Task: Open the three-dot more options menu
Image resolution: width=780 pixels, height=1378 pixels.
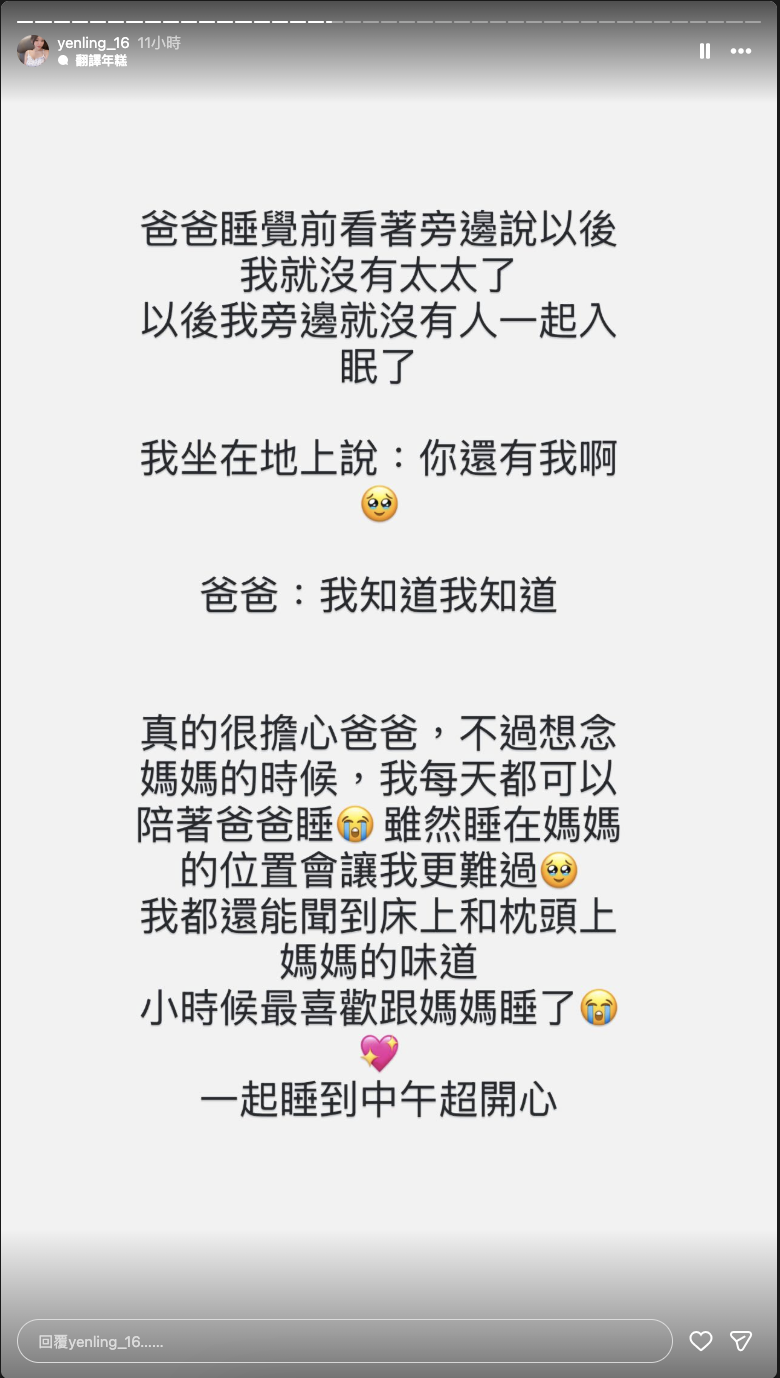Action: [740, 51]
